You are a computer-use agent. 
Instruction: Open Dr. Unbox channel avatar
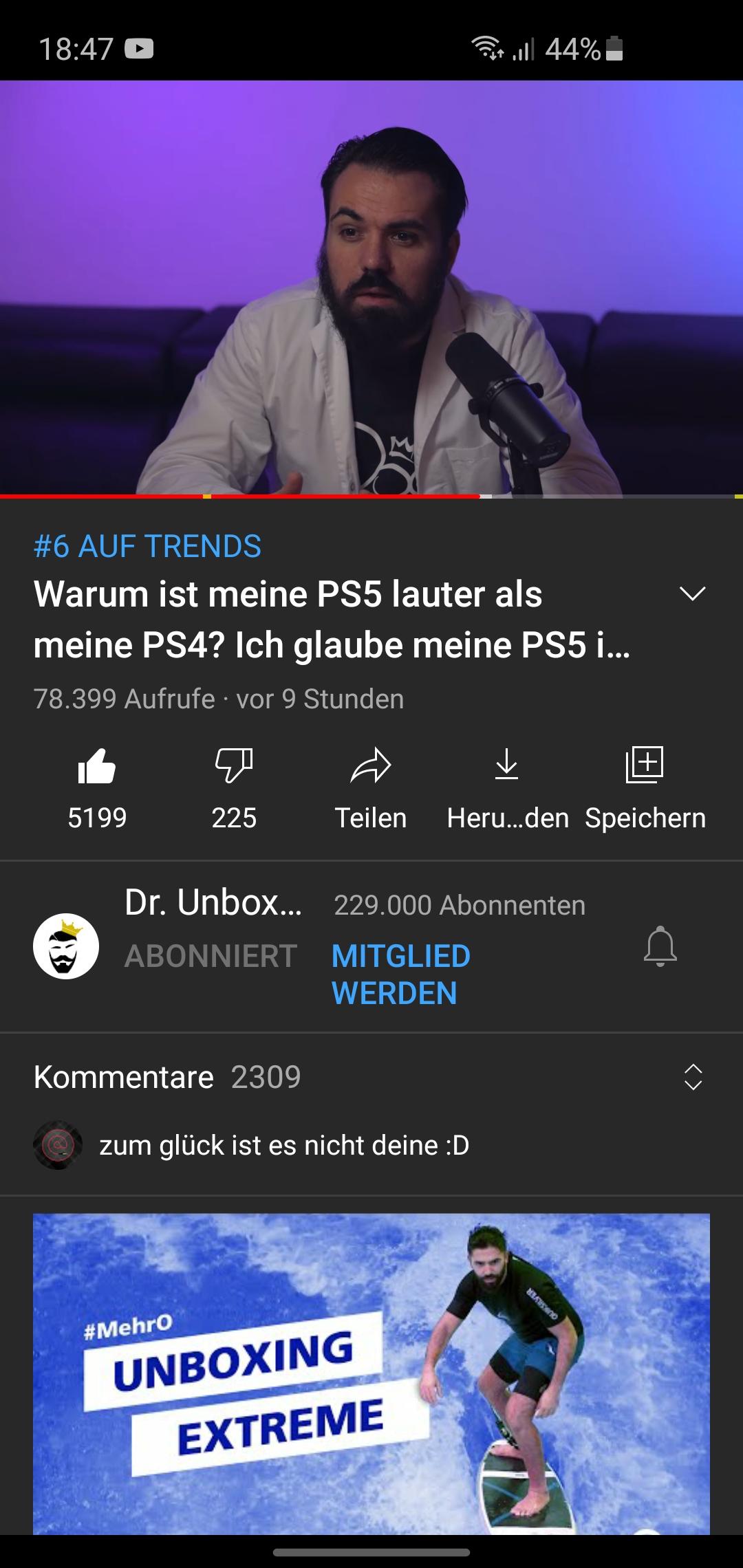tap(66, 946)
